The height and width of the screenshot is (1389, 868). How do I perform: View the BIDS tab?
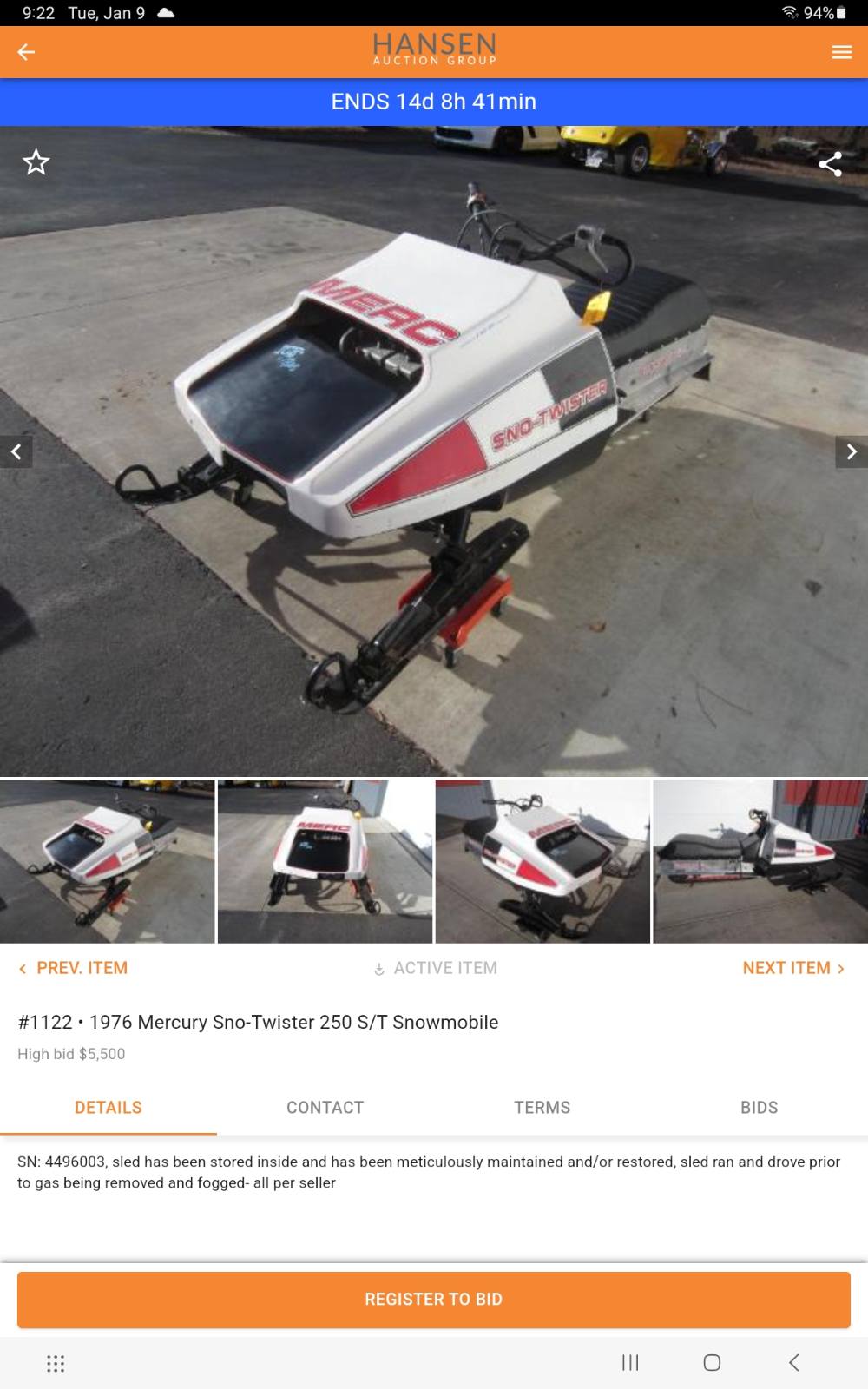pos(759,1108)
